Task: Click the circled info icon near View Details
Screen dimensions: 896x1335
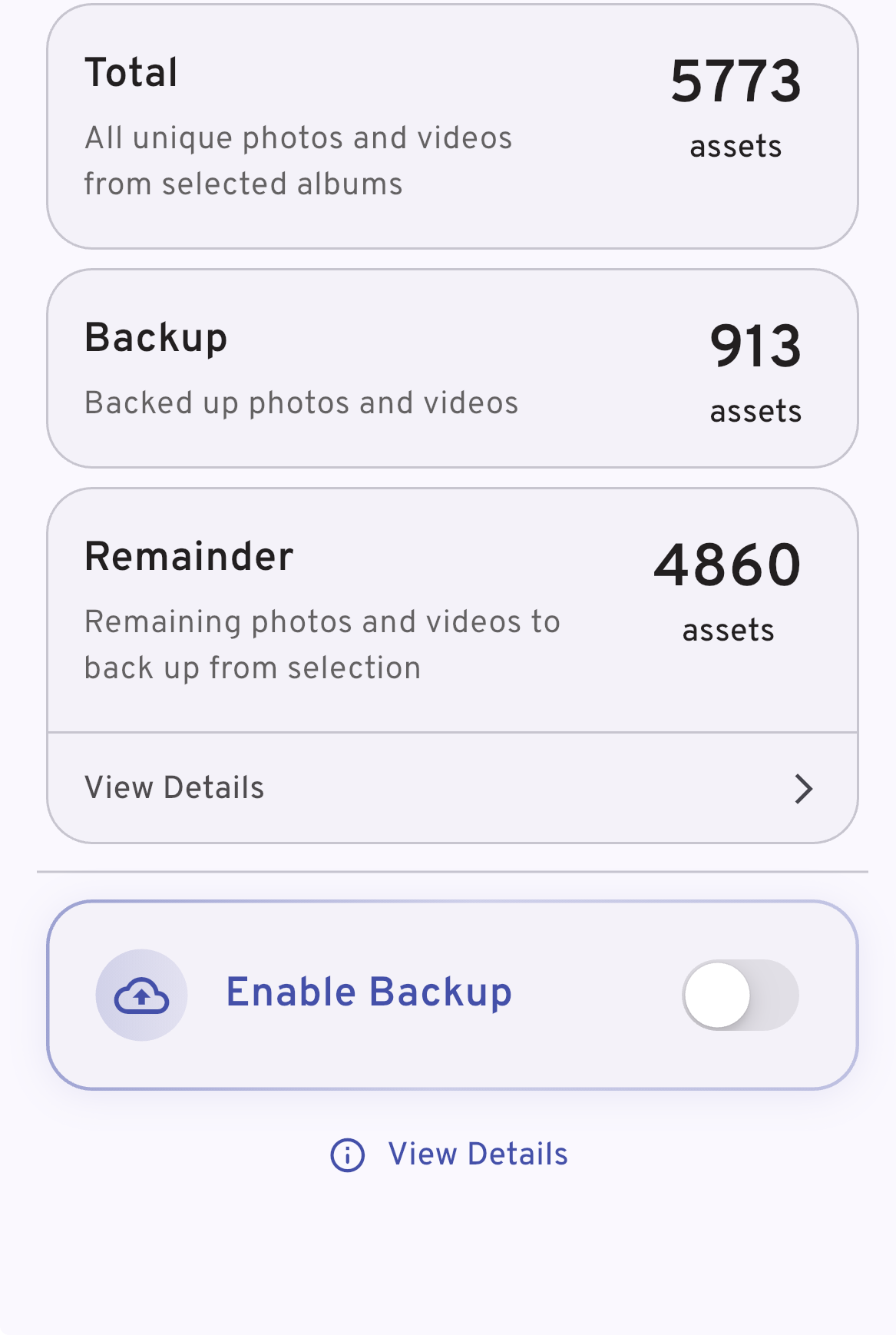Action: click(347, 1153)
